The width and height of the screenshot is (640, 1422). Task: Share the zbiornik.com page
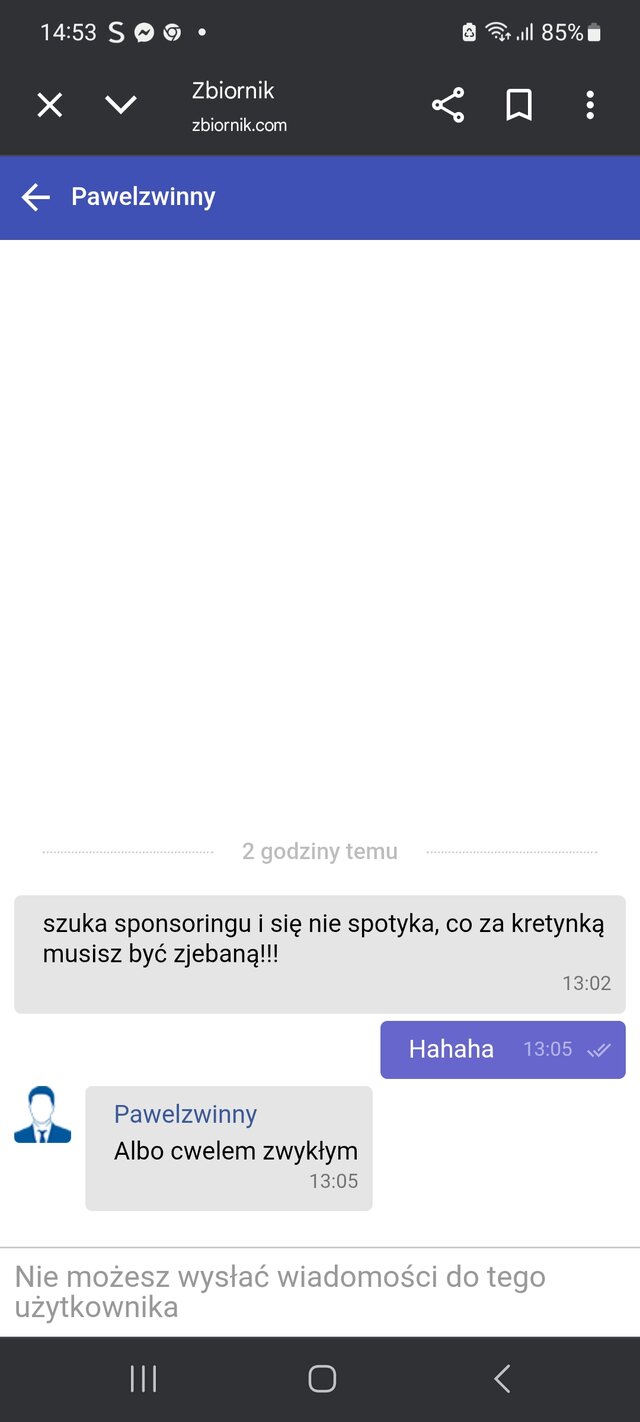point(448,105)
